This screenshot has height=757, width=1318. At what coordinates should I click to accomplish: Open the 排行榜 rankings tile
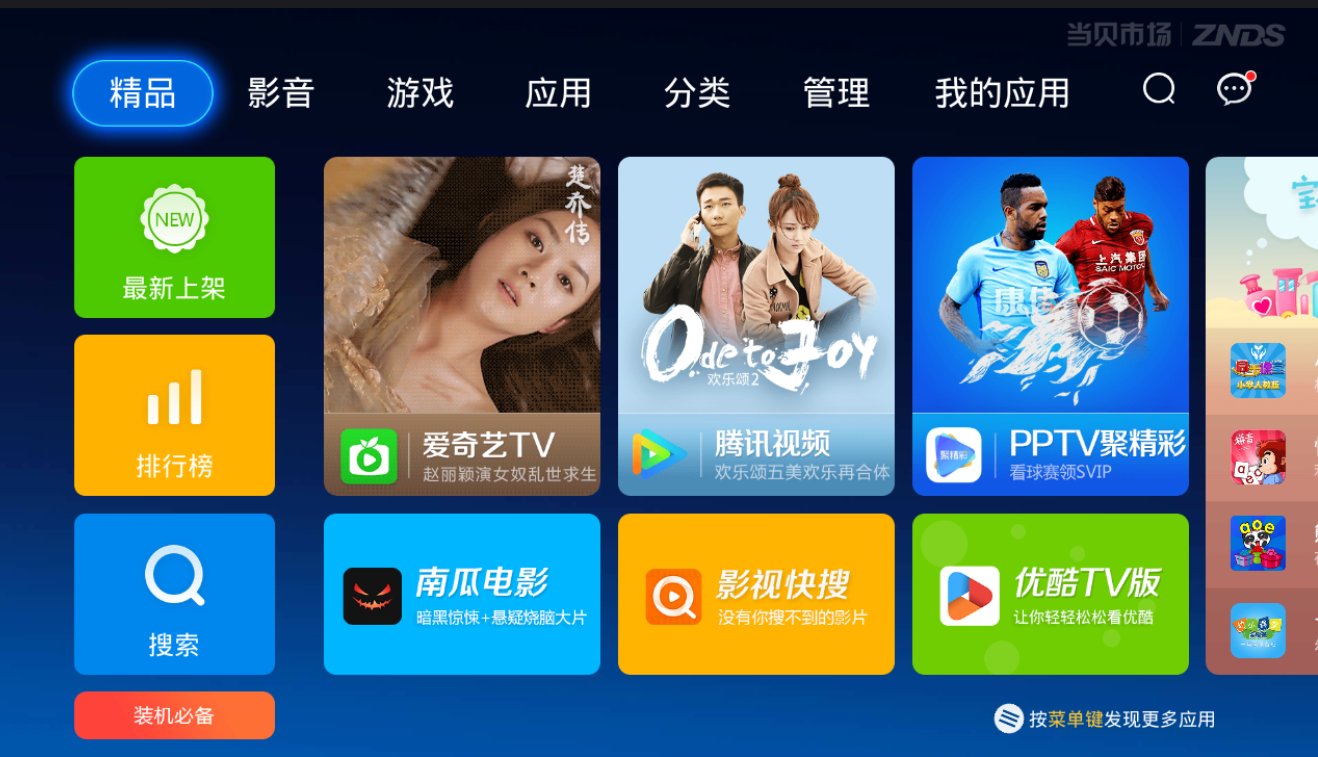tap(174, 415)
